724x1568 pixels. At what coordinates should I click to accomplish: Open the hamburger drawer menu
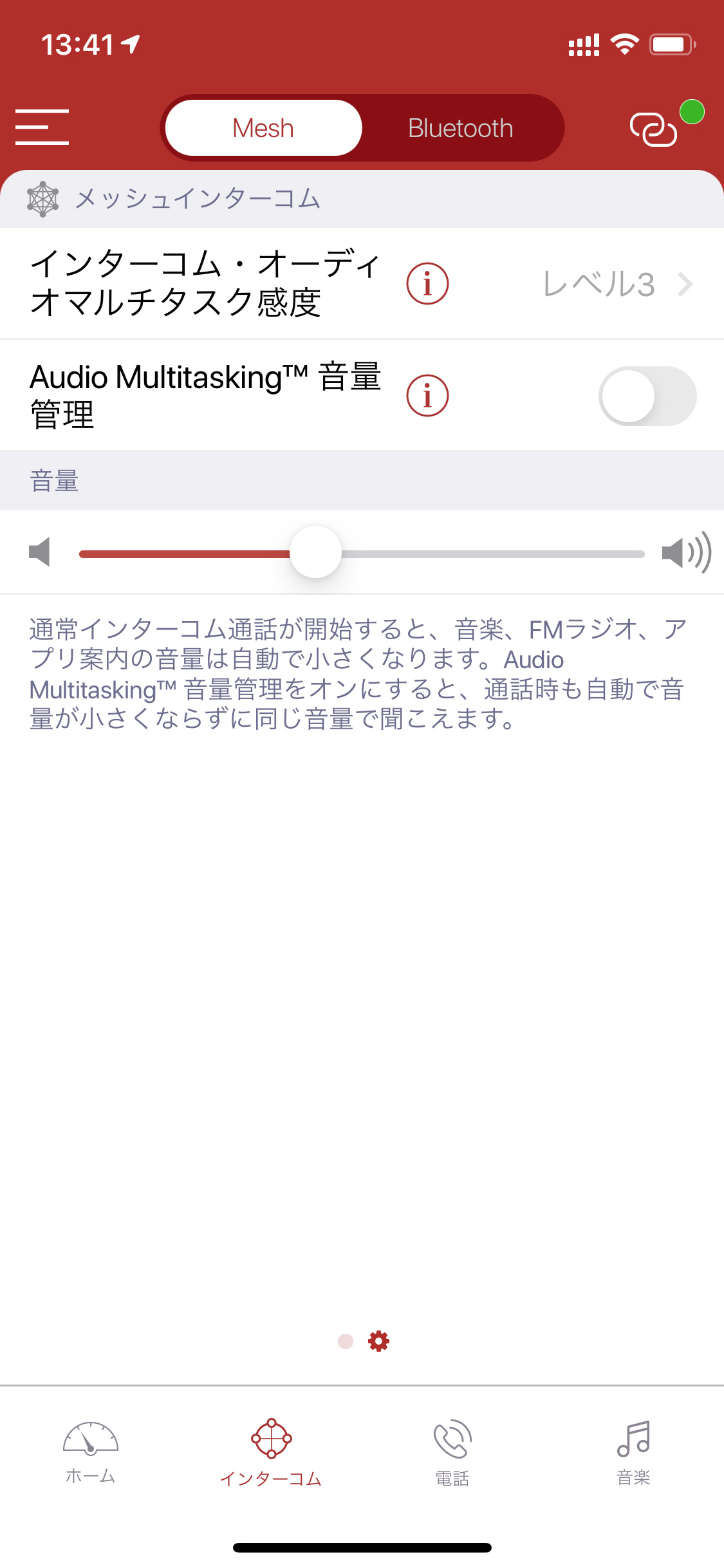coord(42,127)
